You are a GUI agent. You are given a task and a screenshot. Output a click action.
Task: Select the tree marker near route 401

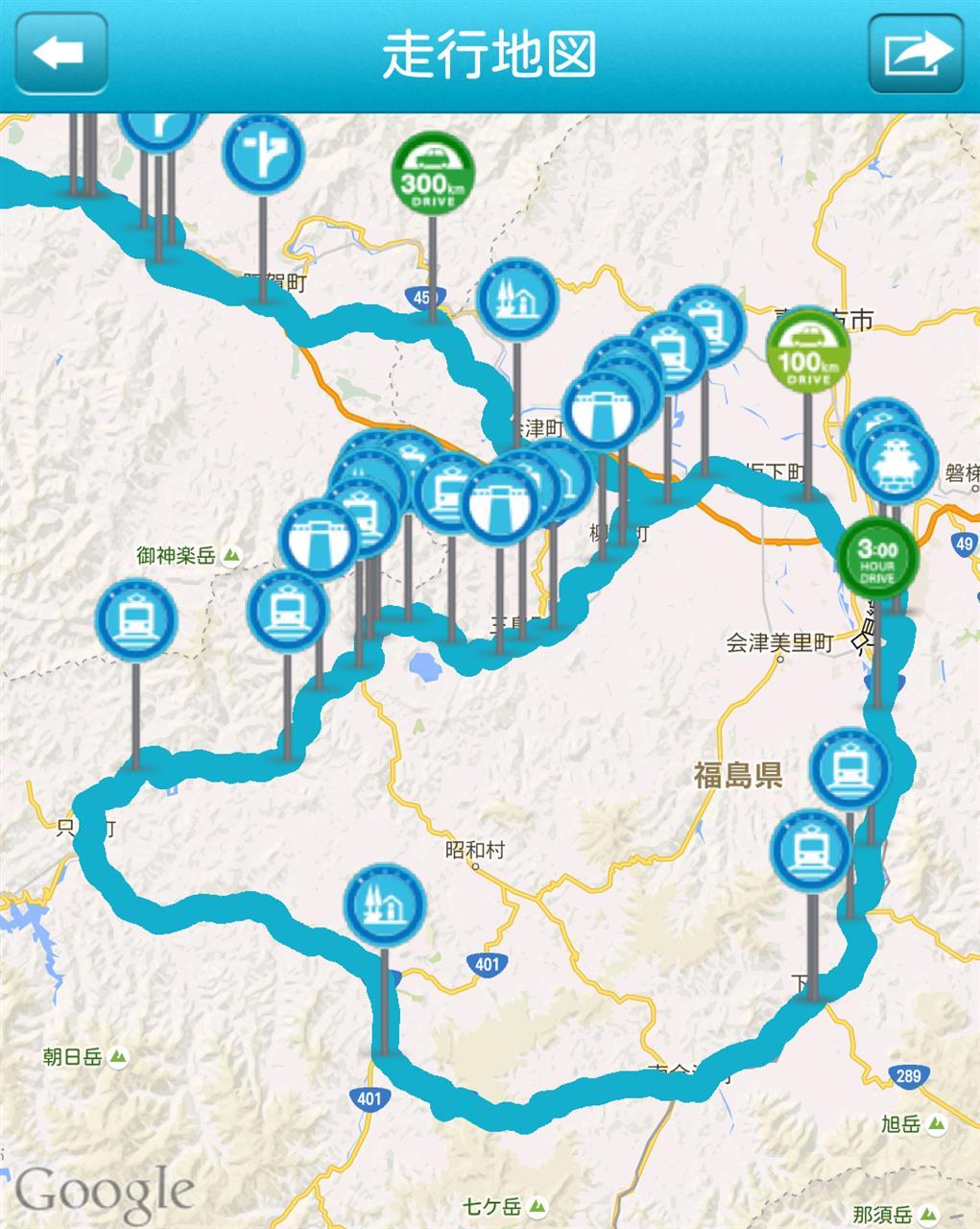pos(386,904)
